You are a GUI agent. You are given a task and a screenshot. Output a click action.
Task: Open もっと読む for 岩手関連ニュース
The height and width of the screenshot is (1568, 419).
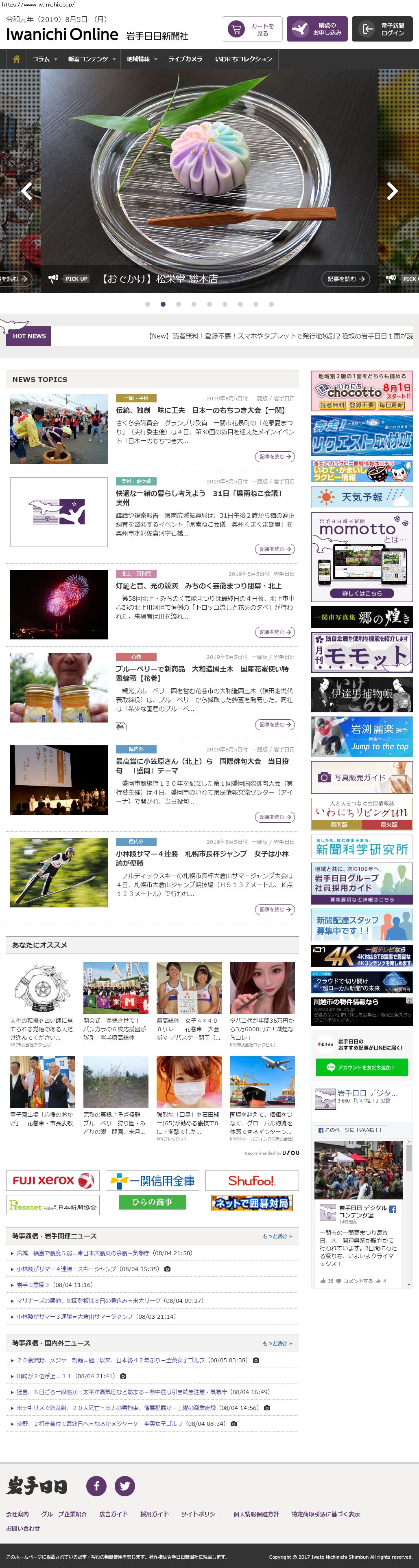[x=277, y=1236]
